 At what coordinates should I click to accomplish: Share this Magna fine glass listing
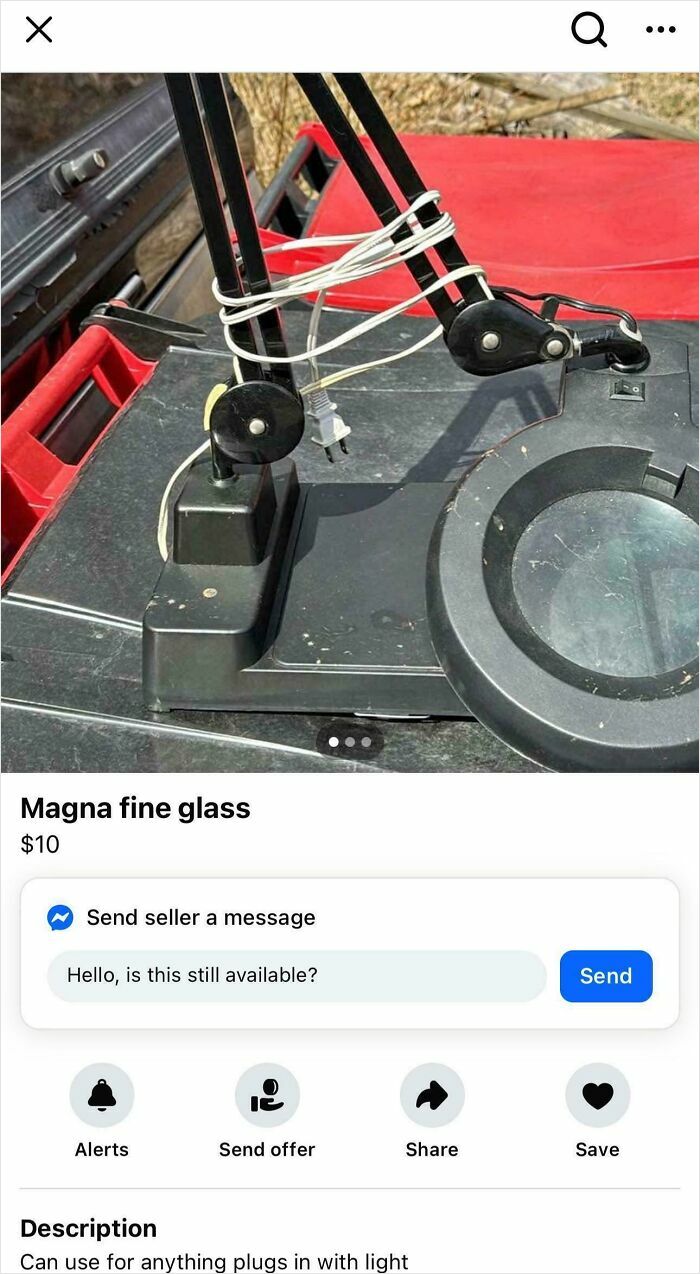(432, 1096)
